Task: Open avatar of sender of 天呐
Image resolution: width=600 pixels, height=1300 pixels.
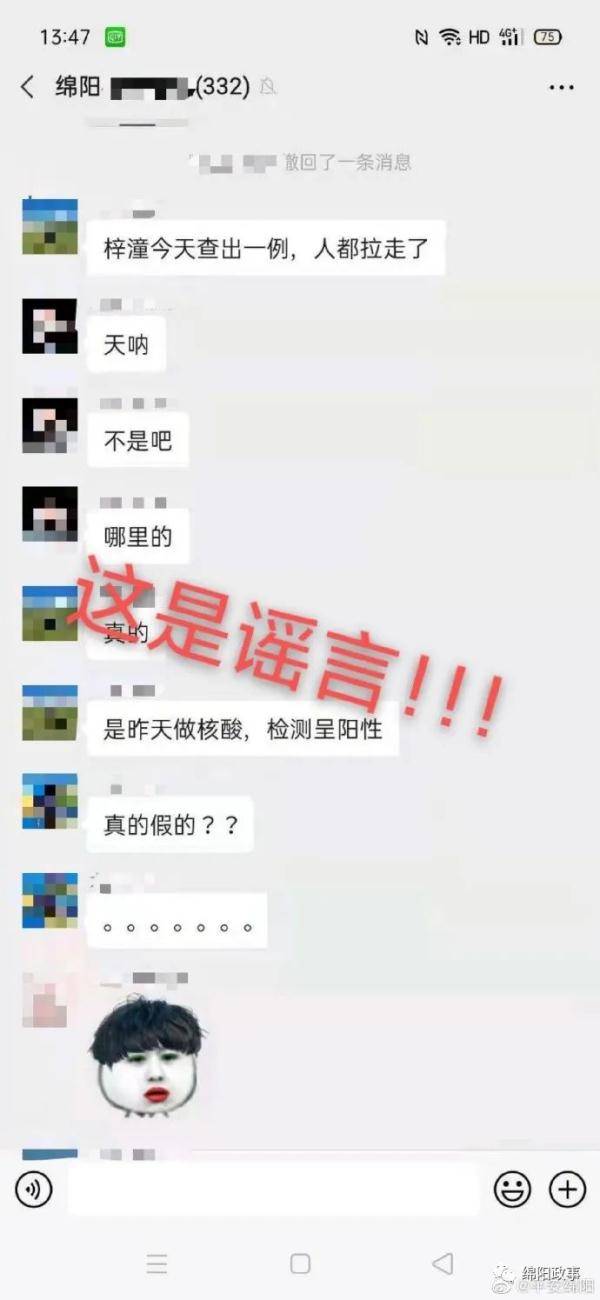Action: tap(50, 326)
